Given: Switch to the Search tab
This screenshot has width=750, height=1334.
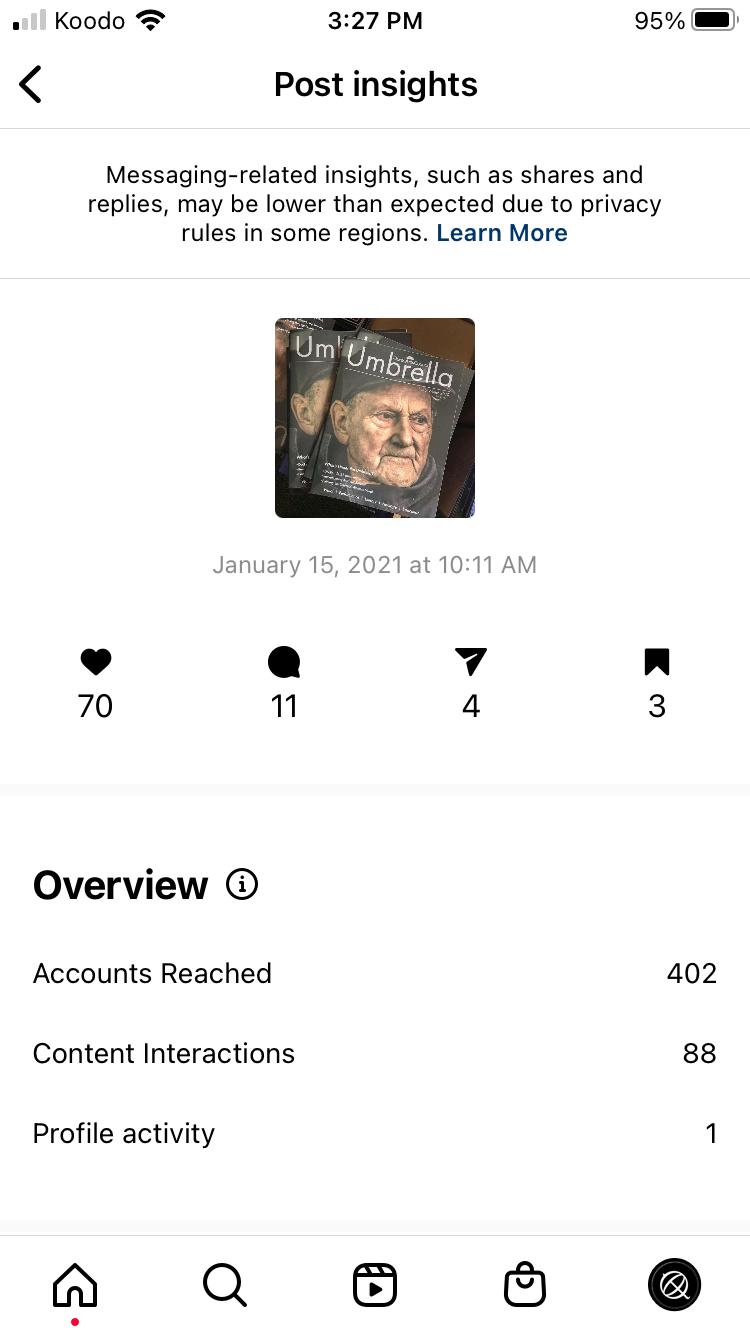Looking at the screenshot, I should point(225,1284).
